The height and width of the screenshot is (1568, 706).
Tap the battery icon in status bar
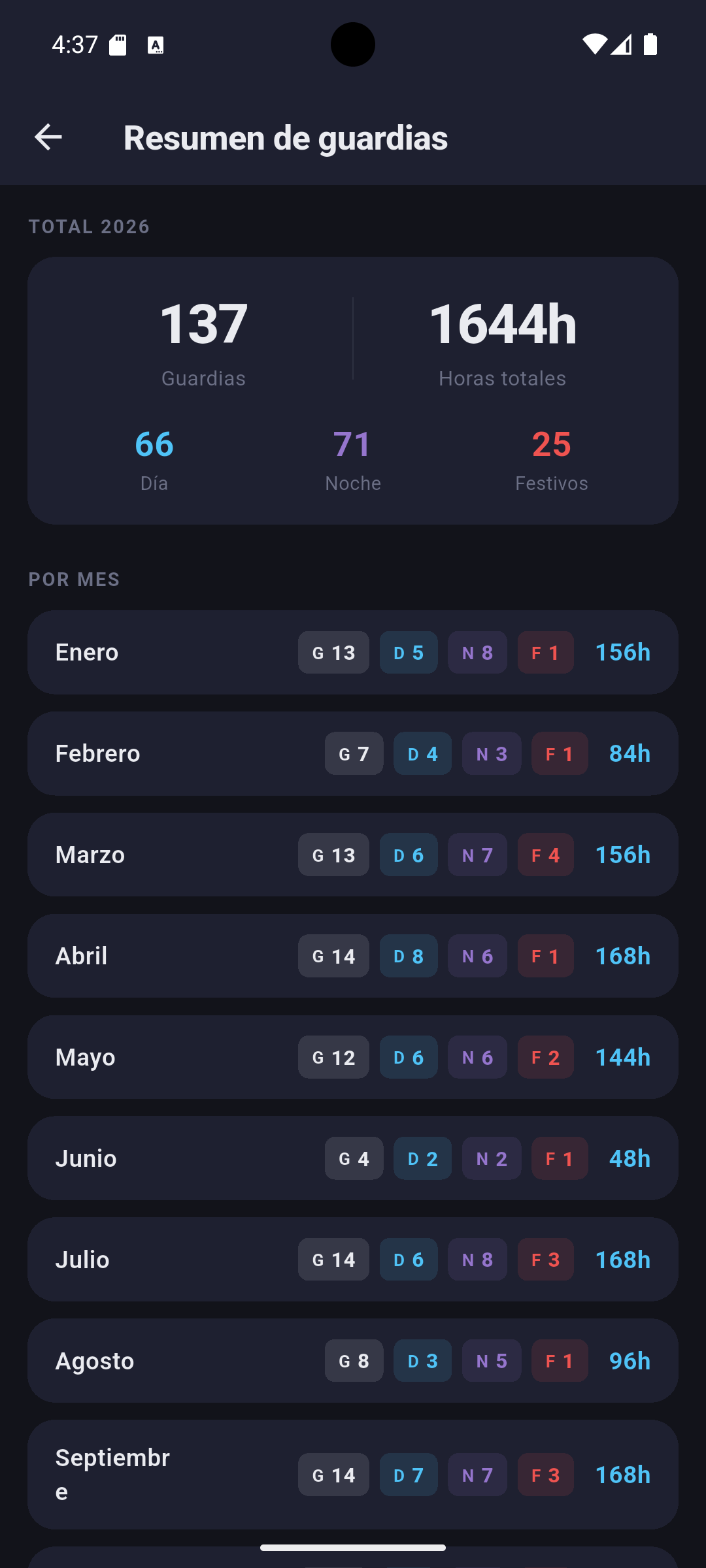(x=650, y=44)
